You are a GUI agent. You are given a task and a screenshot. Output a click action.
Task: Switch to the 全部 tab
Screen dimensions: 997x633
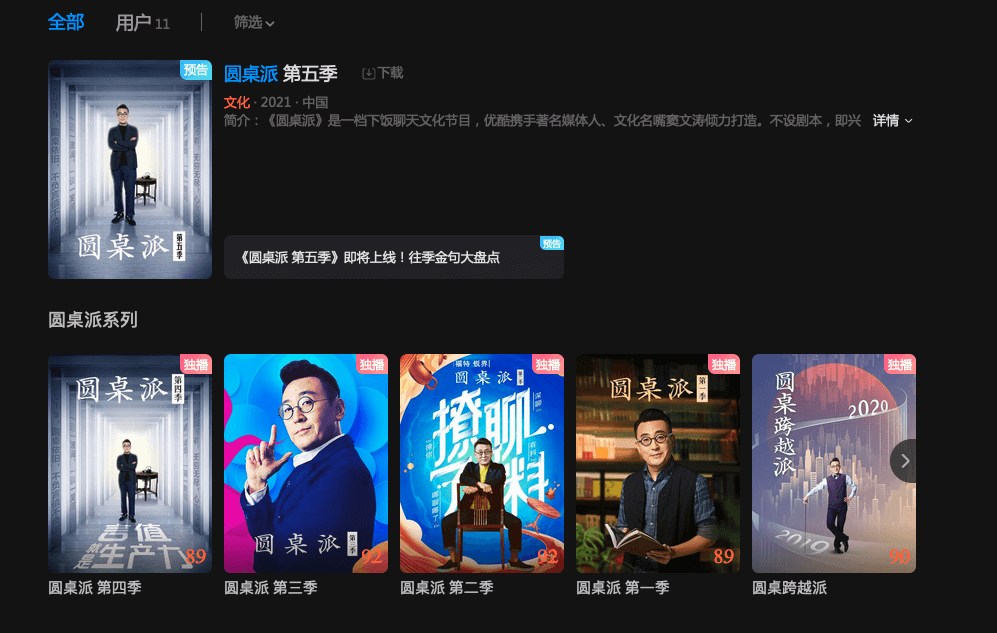66,22
